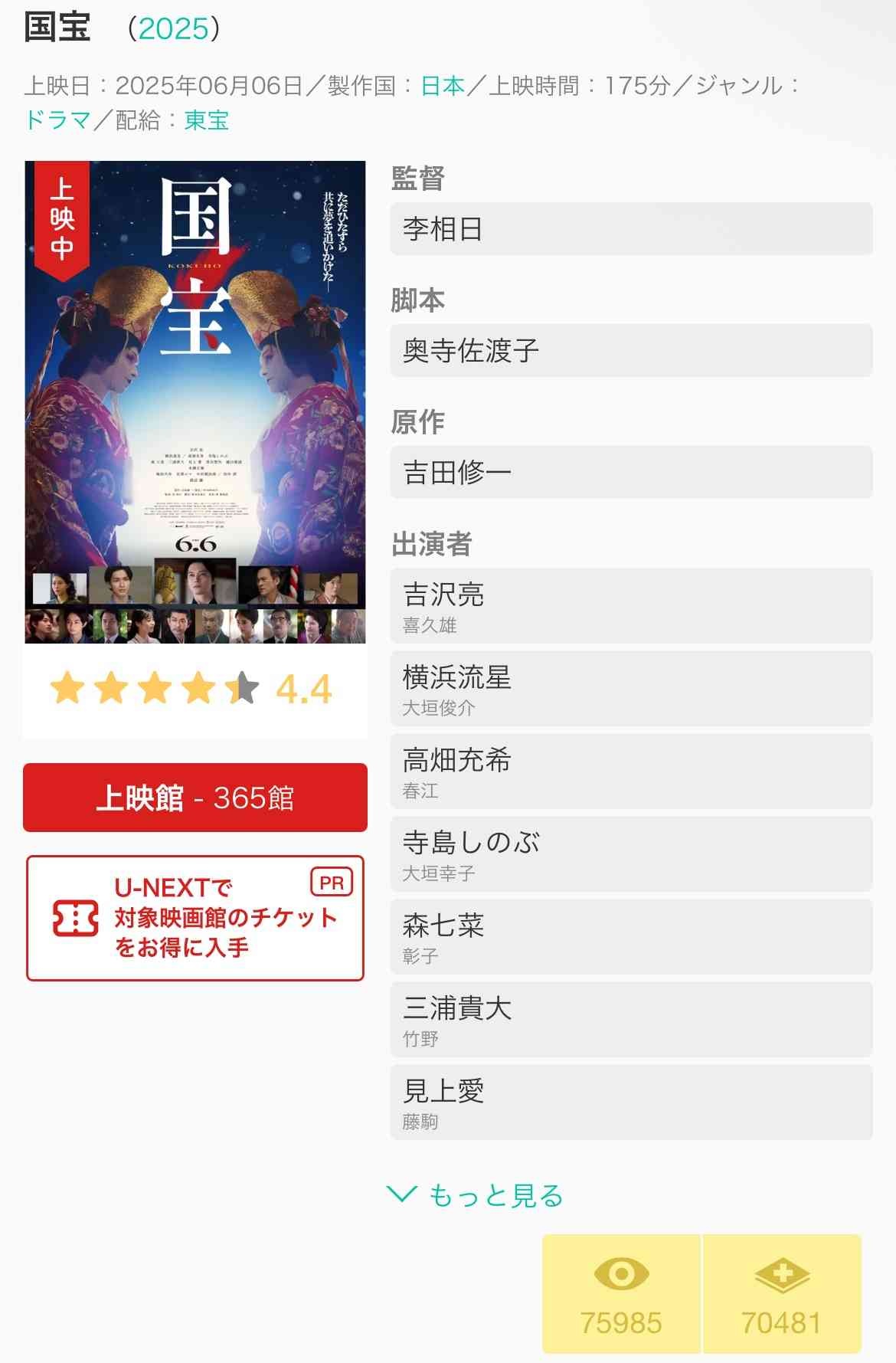Screen dimensions: 896x1363
Task: Open director 李相日's page
Action: point(631,229)
